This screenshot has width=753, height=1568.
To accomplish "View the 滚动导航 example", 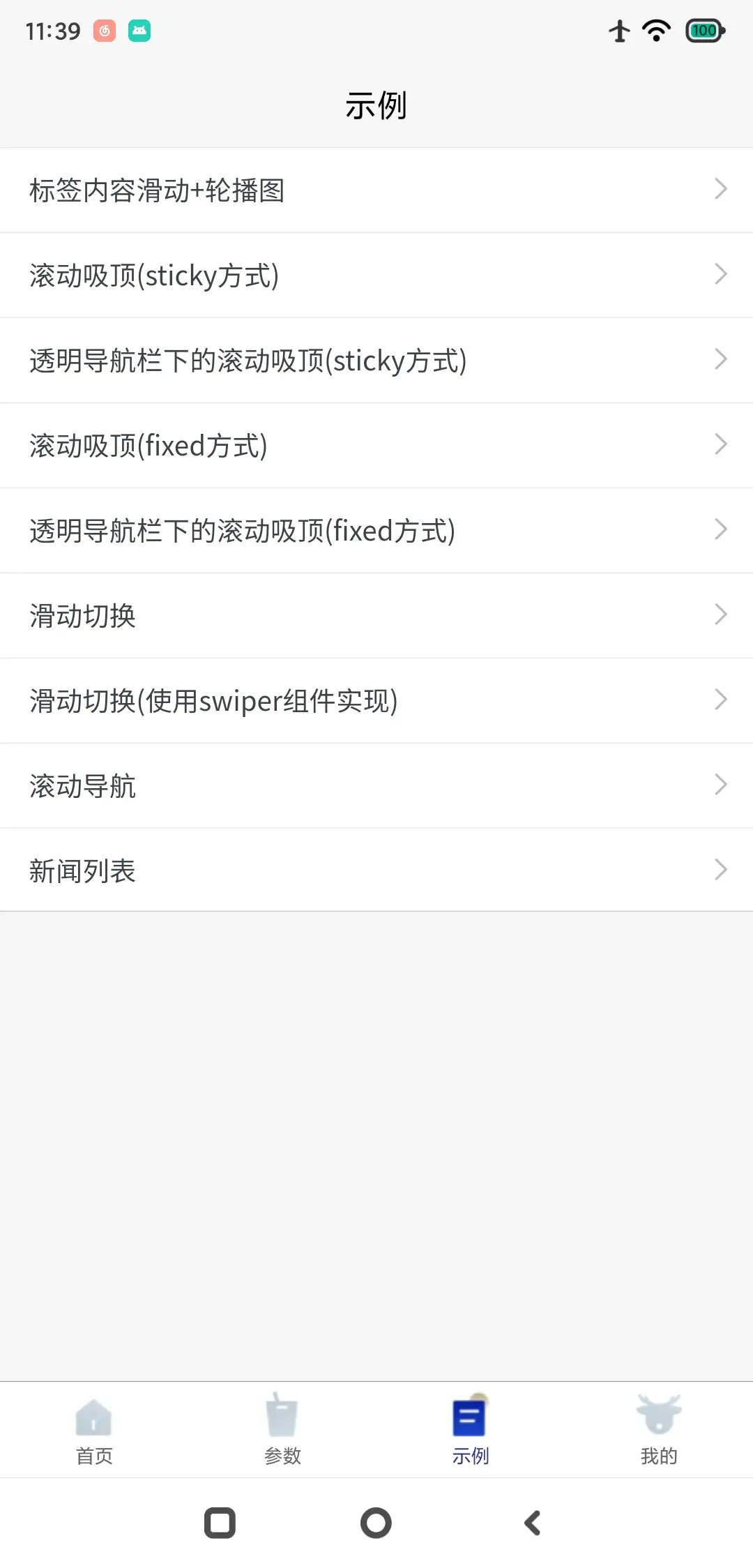I will pos(376,785).
